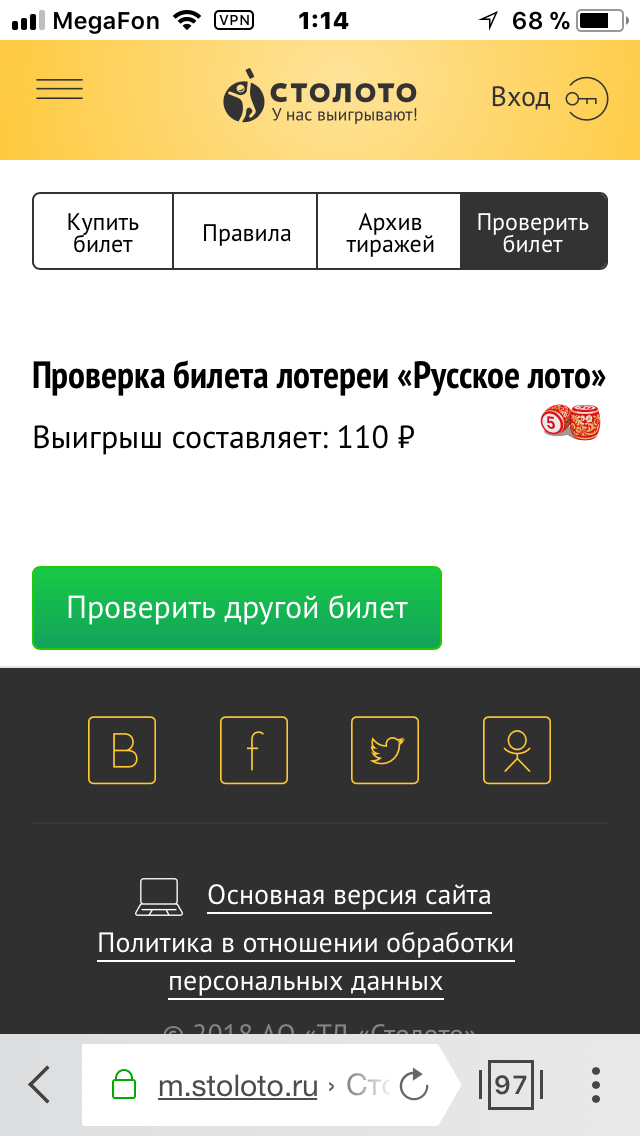Open the Политика в отношении обработки персональных данных link
640x1136 pixels.
(306, 962)
